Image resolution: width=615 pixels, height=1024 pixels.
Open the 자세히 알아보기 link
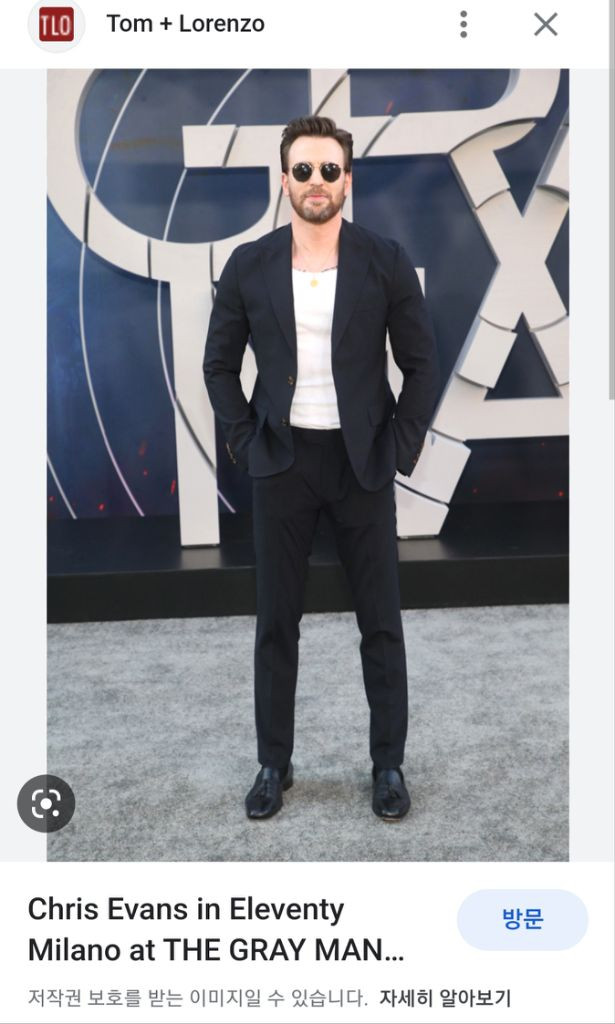click(x=444, y=998)
